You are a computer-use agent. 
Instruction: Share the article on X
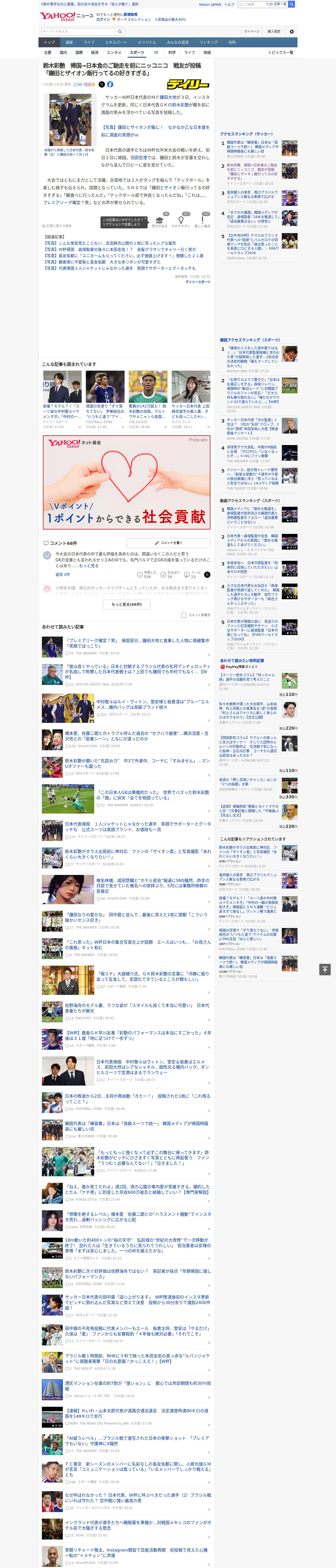[x=102, y=85]
